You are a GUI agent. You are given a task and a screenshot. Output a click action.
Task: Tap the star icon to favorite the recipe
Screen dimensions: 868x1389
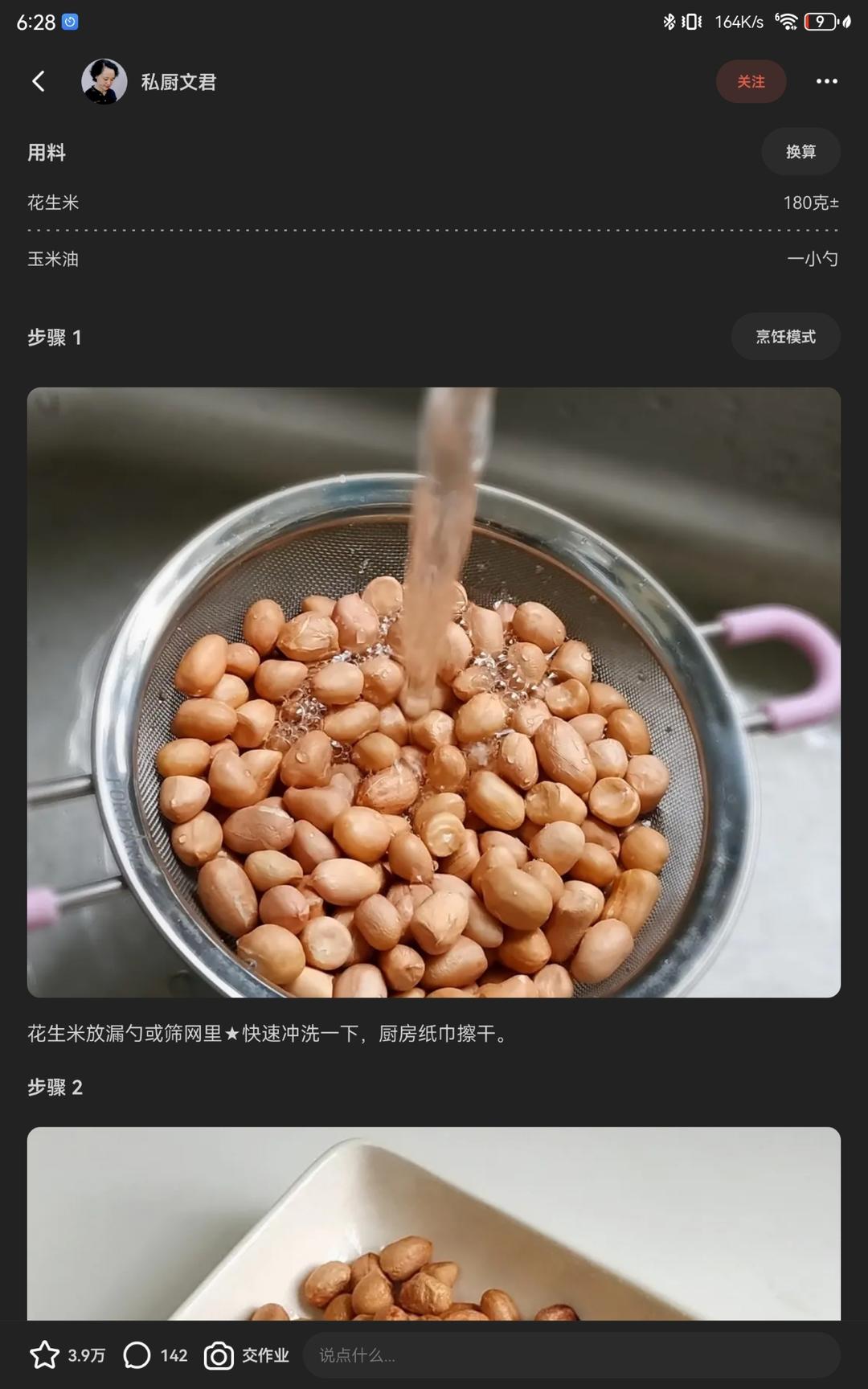44,1354
